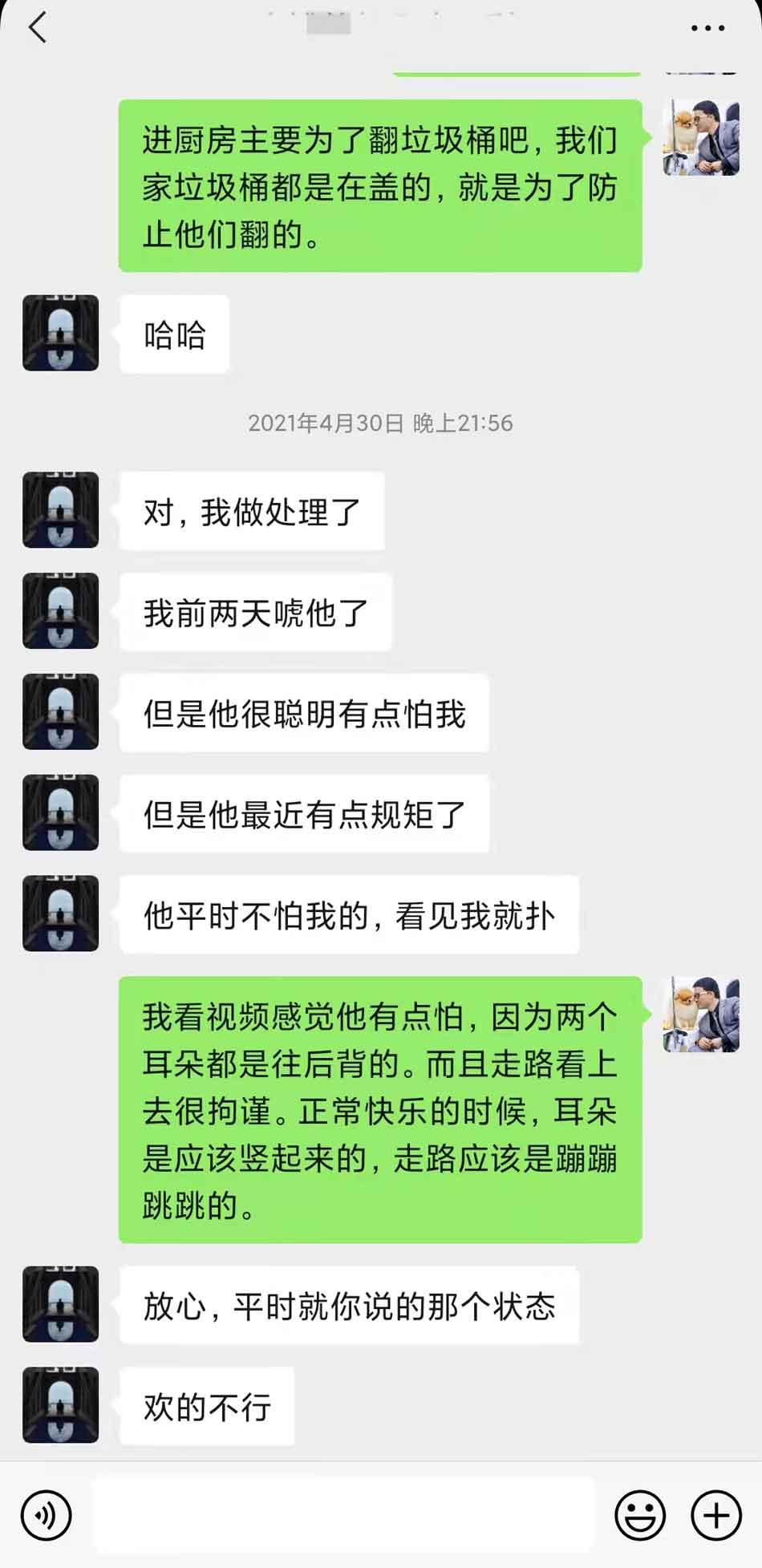Open the emoji sticker panel
This screenshot has width=762, height=1568.
coord(639,1515)
